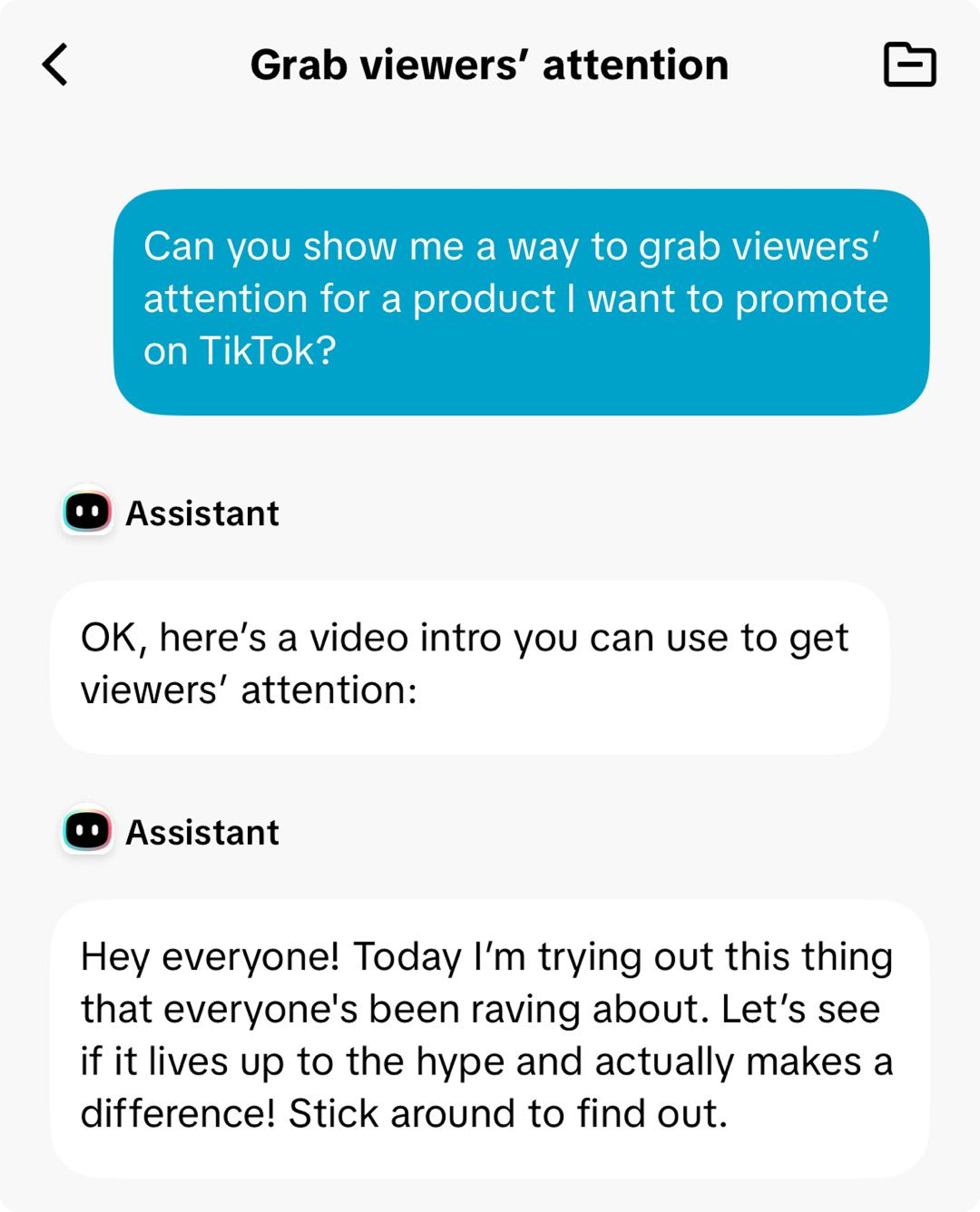Open the folder icon in the header

[909, 65]
